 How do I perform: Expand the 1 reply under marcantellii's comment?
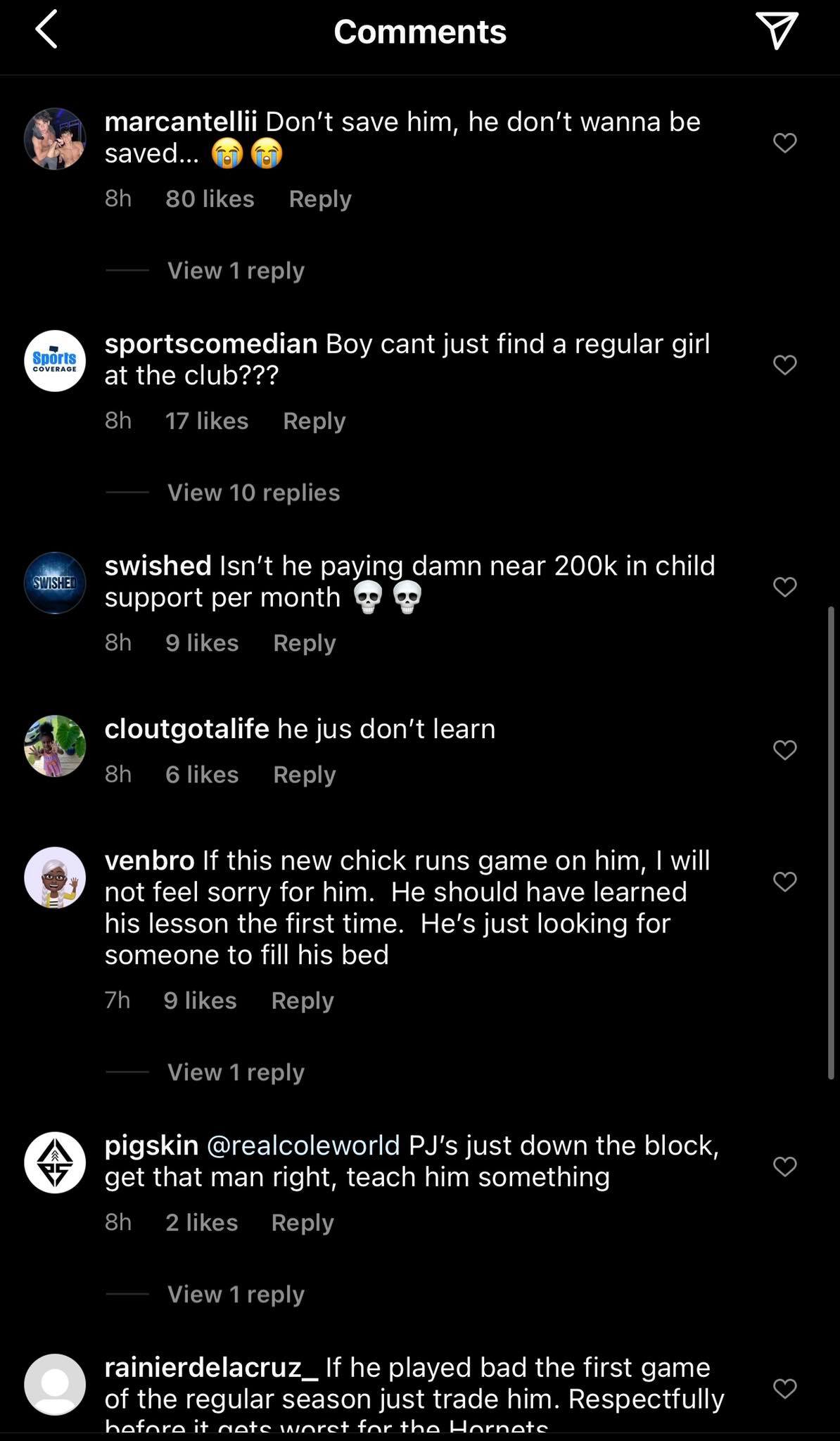point(236,271)
